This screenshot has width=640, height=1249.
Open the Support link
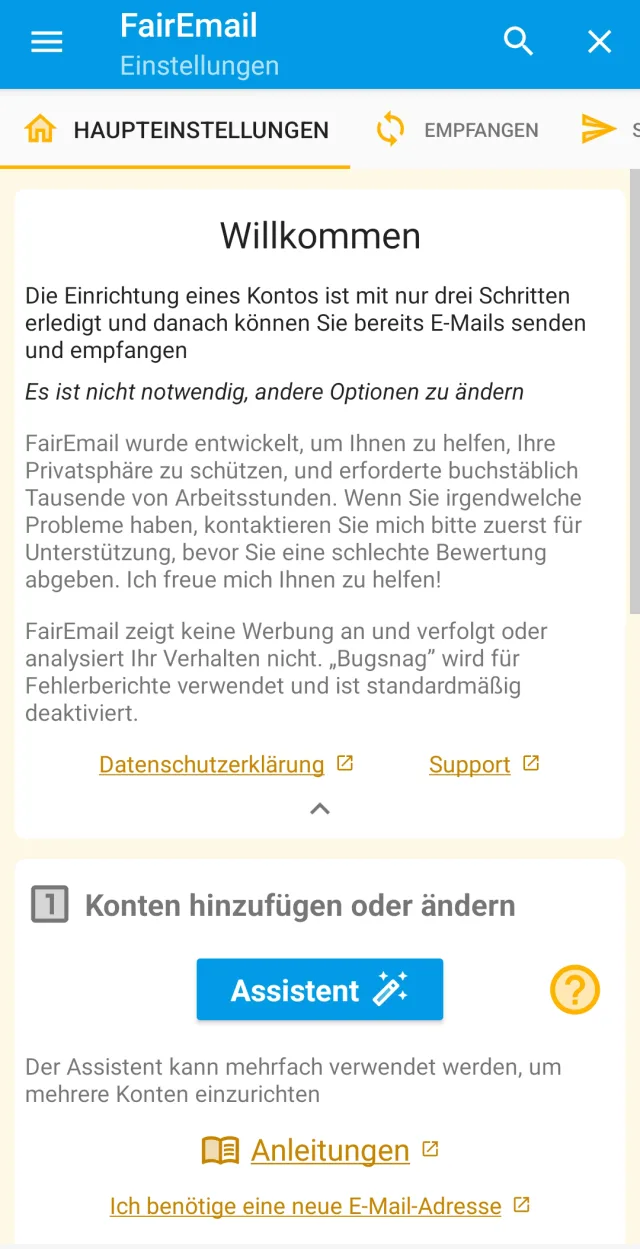click(470, 765)
